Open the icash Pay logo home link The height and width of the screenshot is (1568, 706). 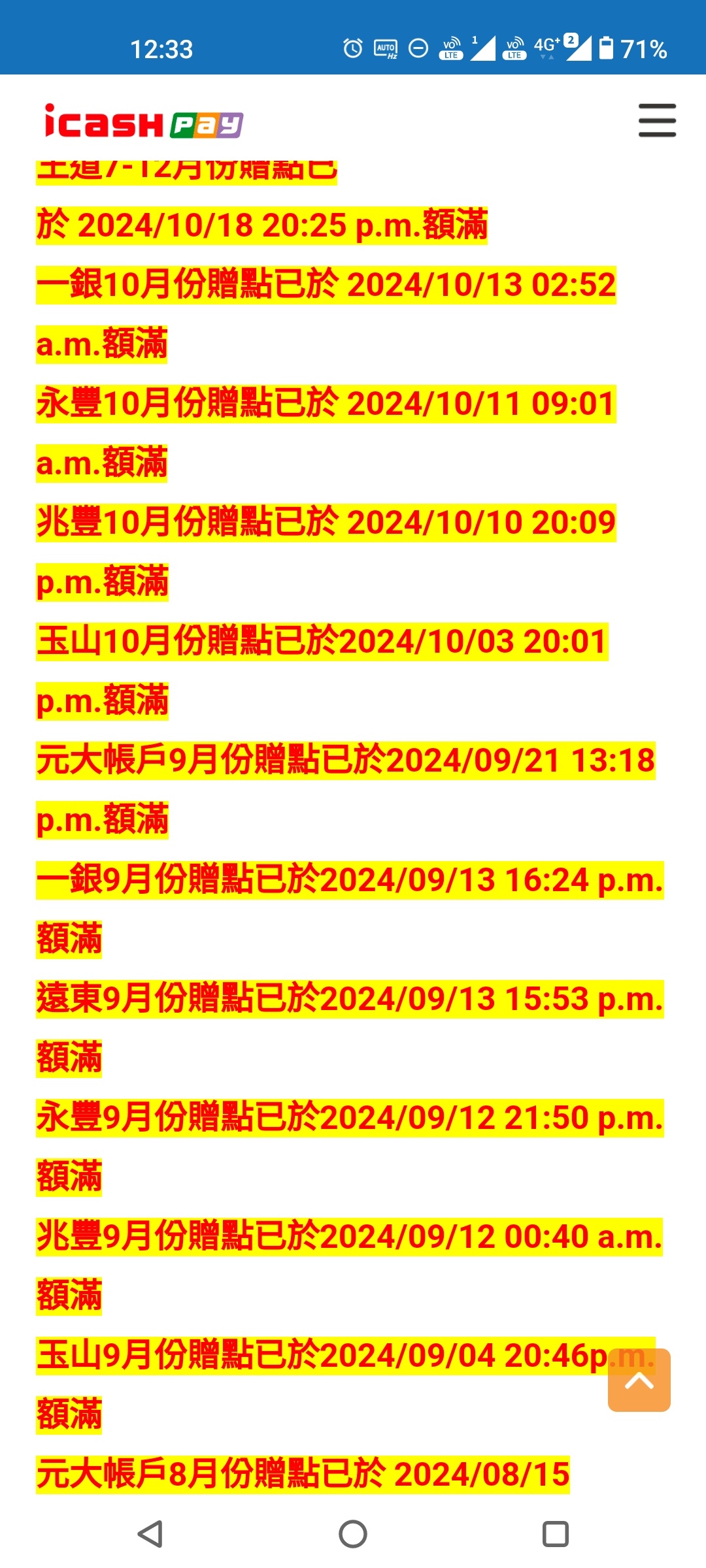144,122
